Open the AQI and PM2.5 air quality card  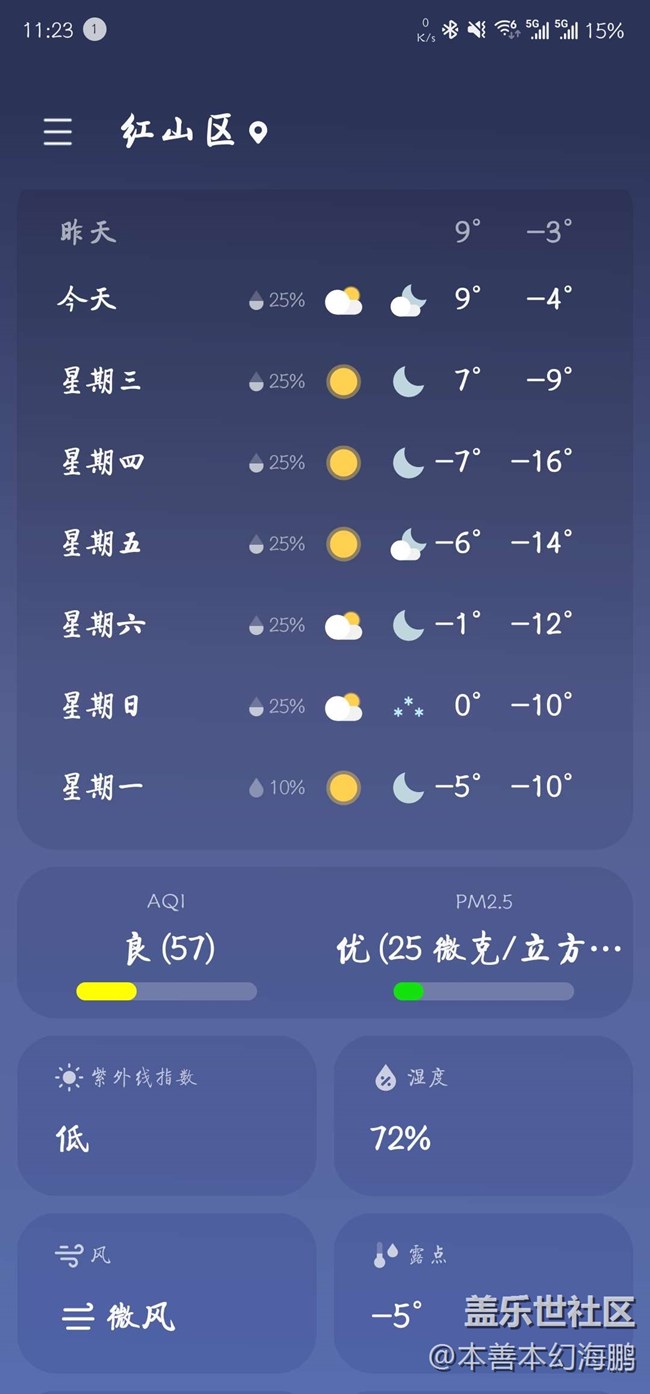(325, 943)
